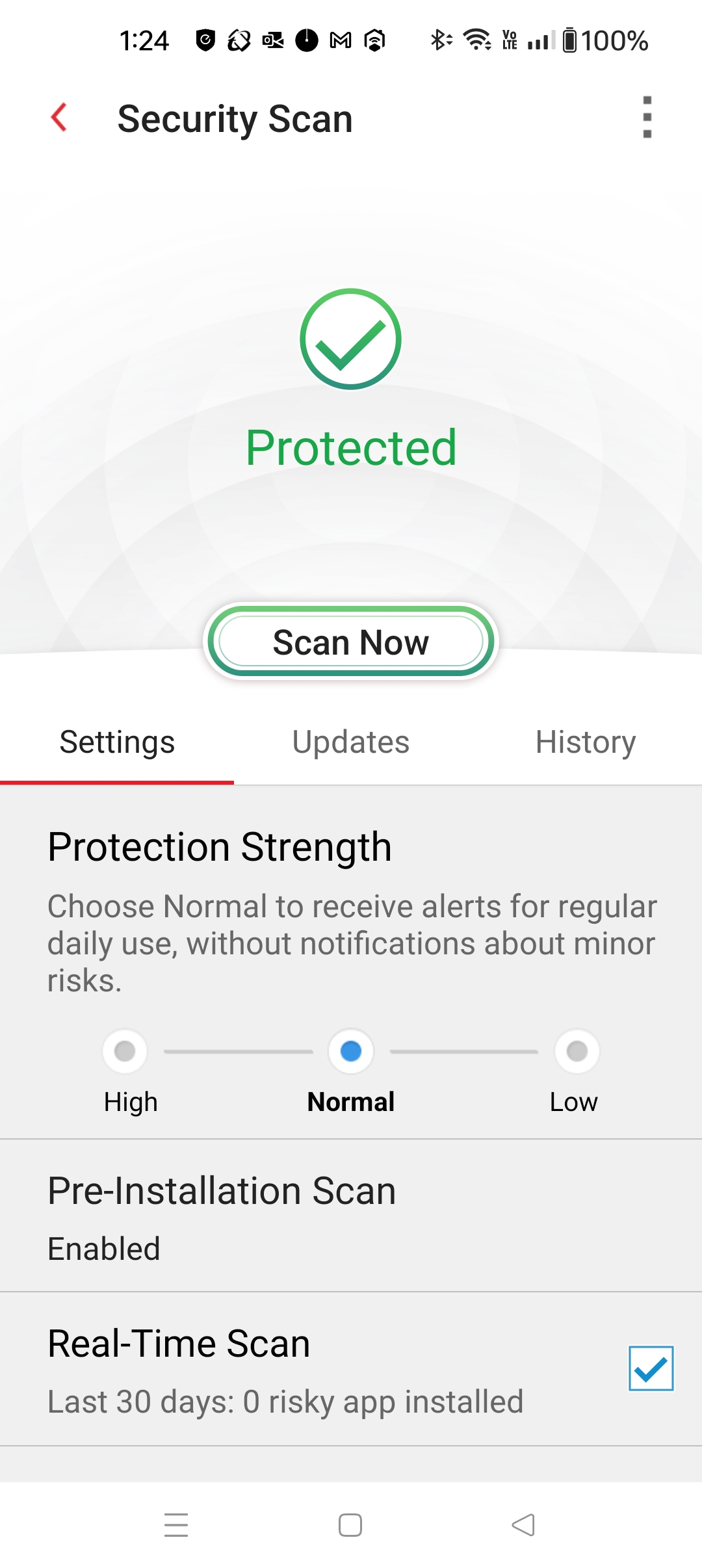Tap the Bluetooth status icon
This screenshot has height=1568, width=702.
441,39
